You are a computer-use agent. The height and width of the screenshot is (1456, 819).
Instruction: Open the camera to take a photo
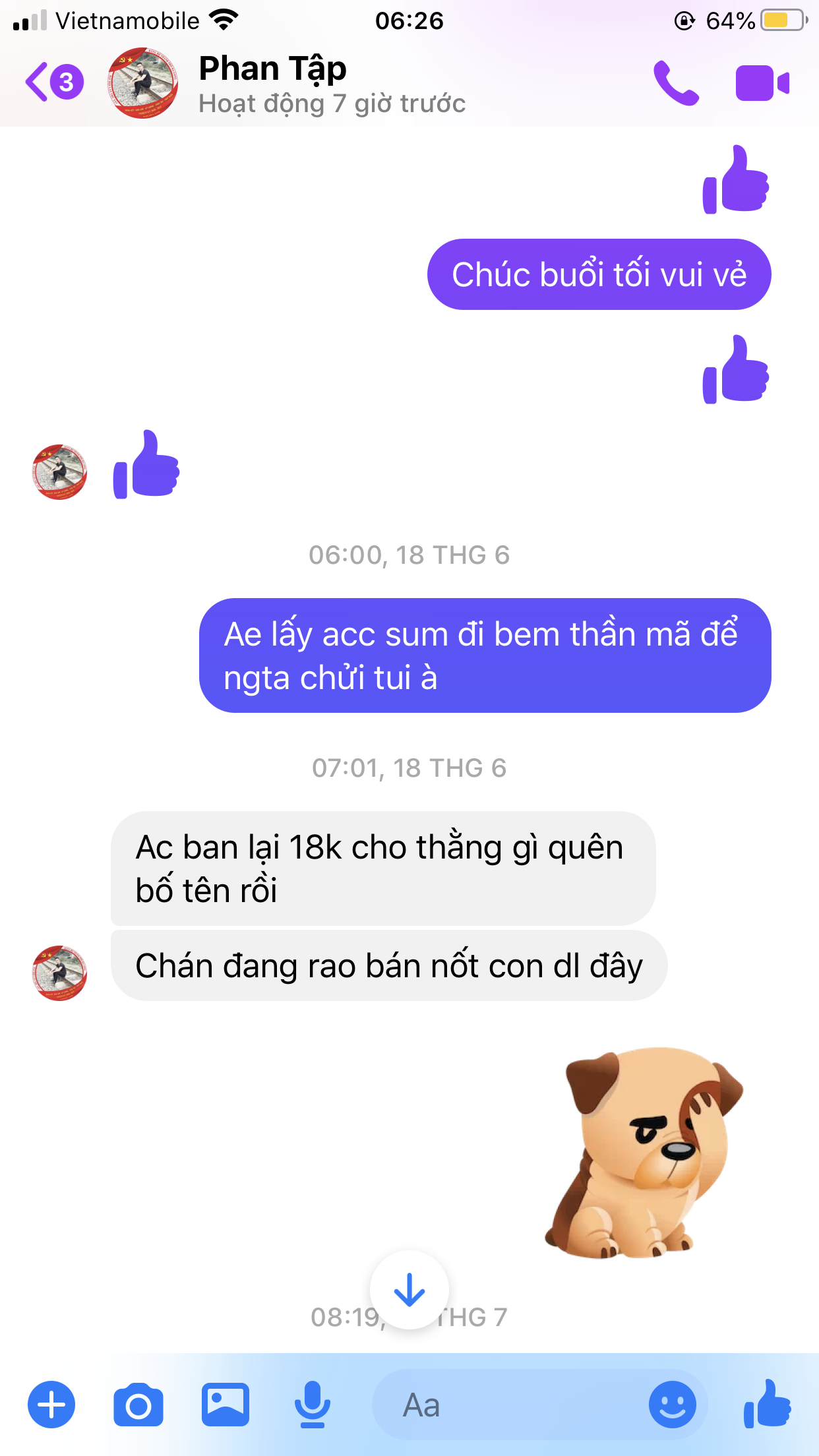tap(138, 1406)
